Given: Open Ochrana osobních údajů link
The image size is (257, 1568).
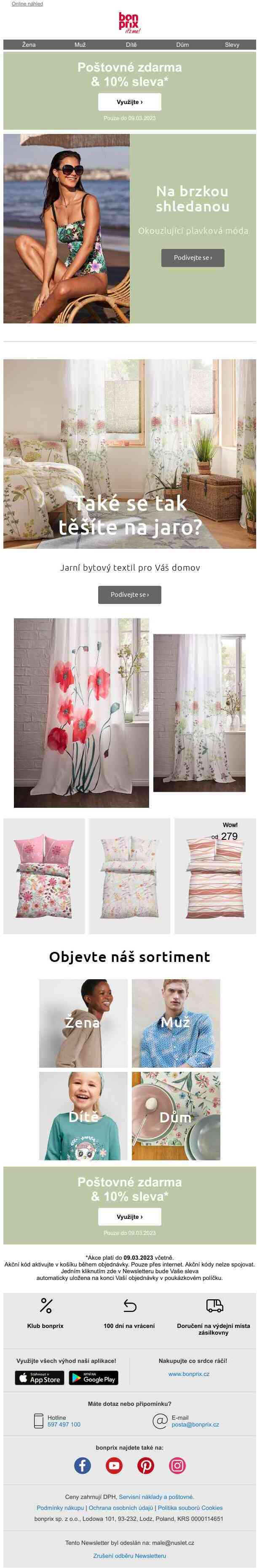Looking at the screenshot, I should tap(120, 1508).
